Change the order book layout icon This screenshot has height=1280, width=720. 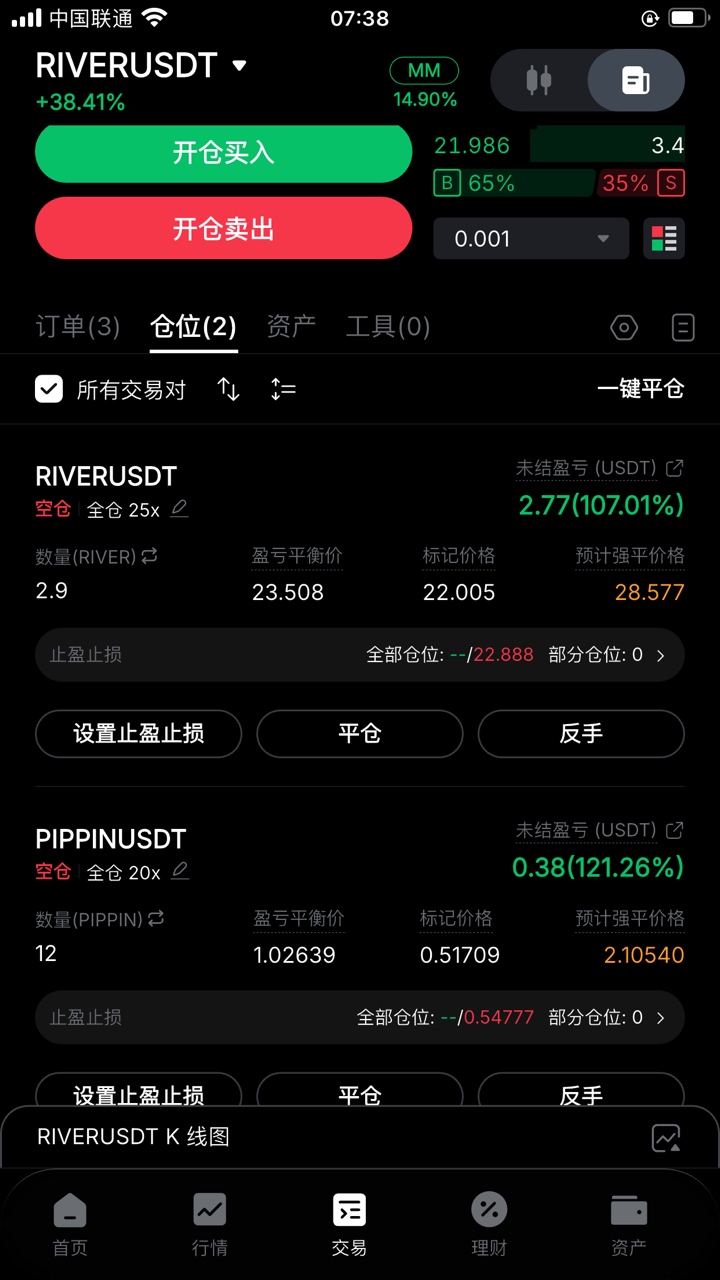(x=664, y=239)
